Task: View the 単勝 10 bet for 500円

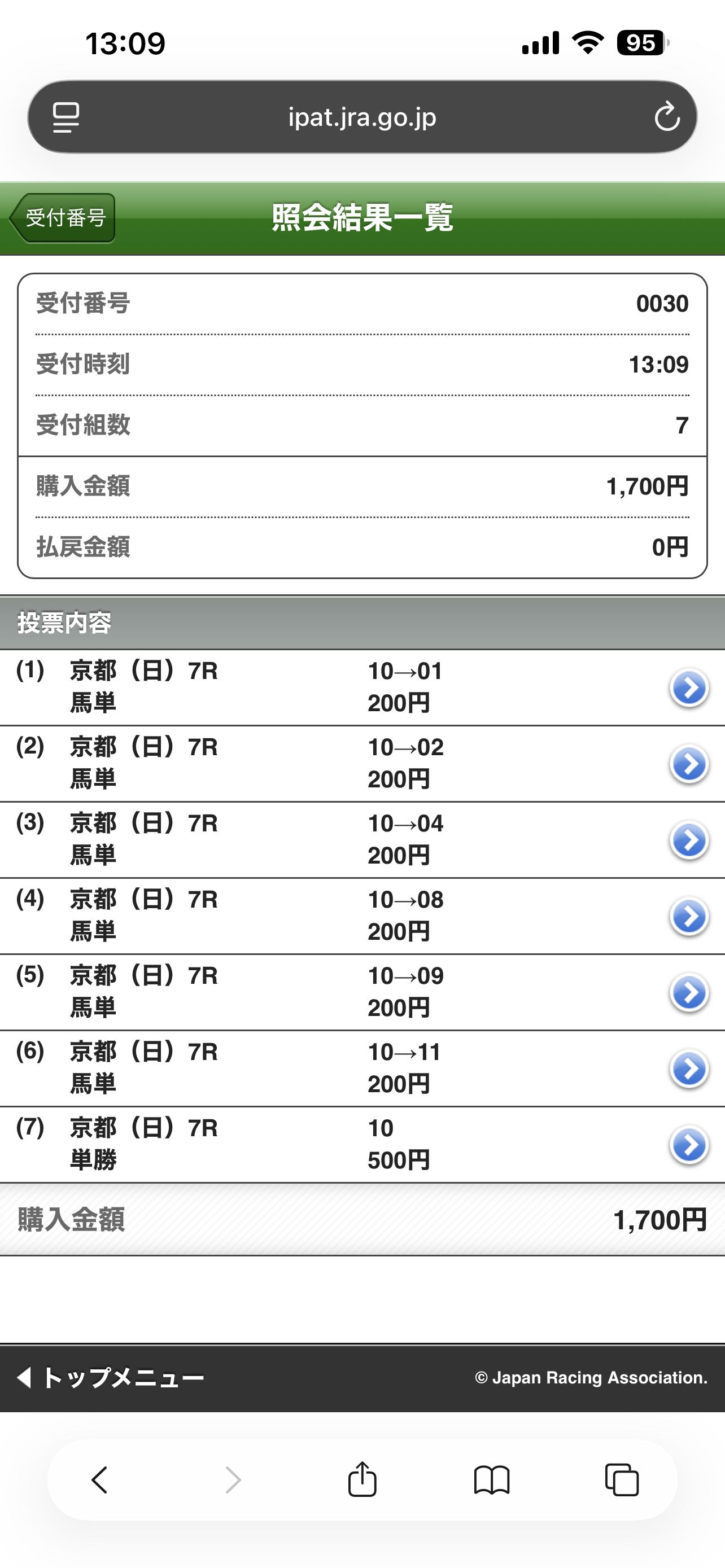Action: pyautogui.click(x=688, y=1144)
